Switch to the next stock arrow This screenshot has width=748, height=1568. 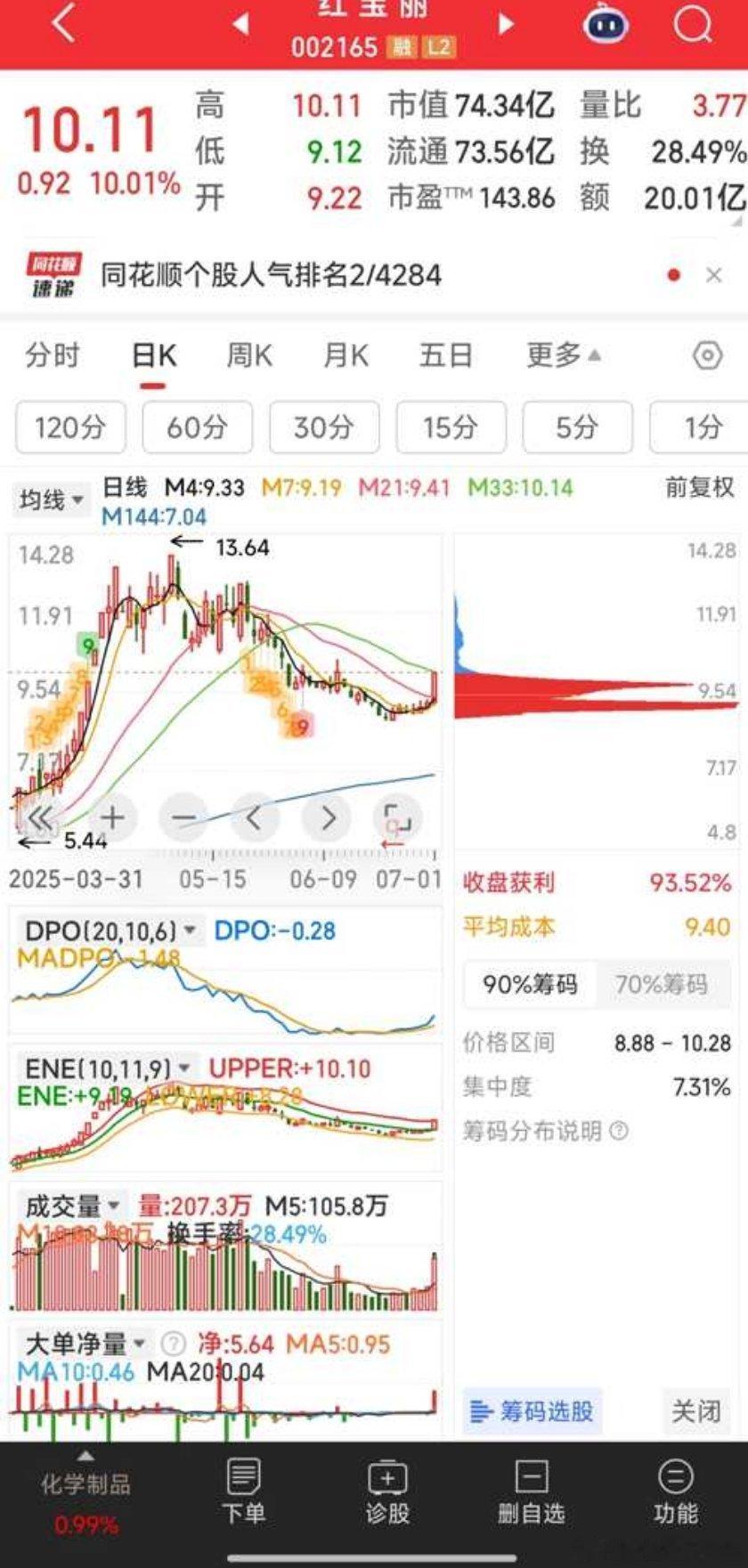tap(507, 24)
